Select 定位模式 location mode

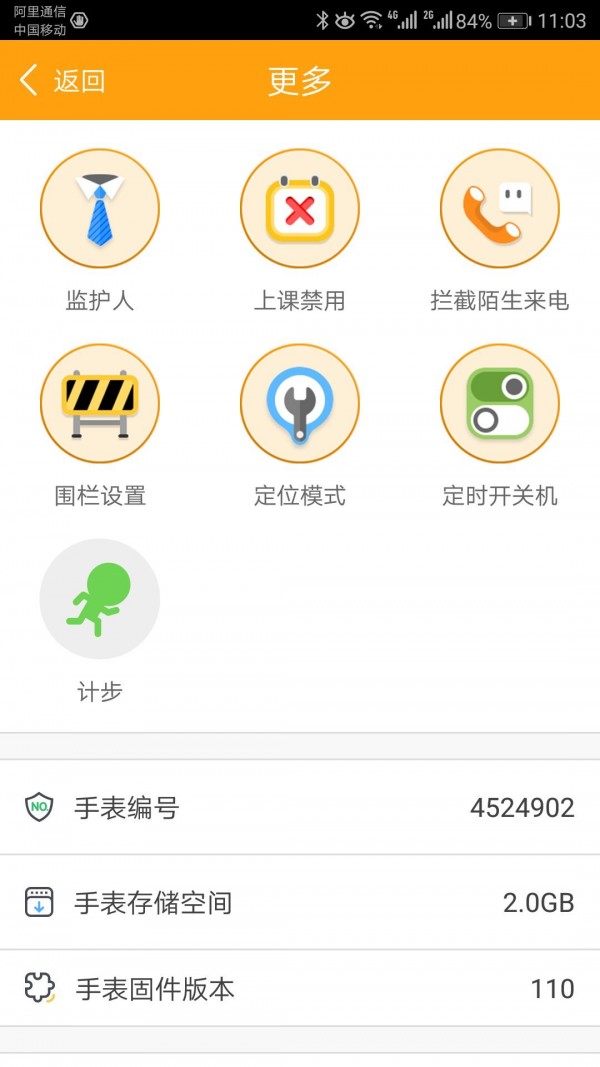tap(299, 404)
